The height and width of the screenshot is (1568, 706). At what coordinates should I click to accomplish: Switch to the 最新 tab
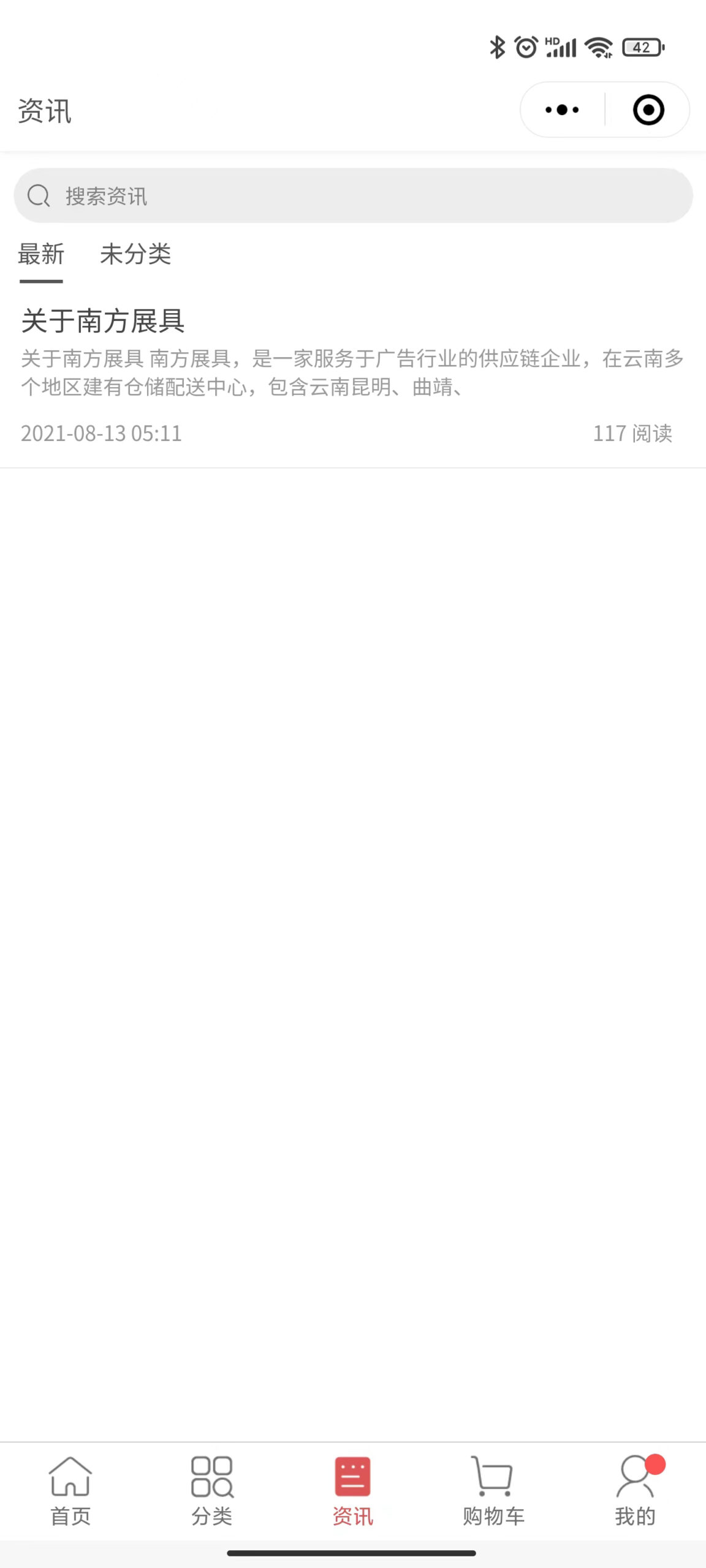click(41, 254)
